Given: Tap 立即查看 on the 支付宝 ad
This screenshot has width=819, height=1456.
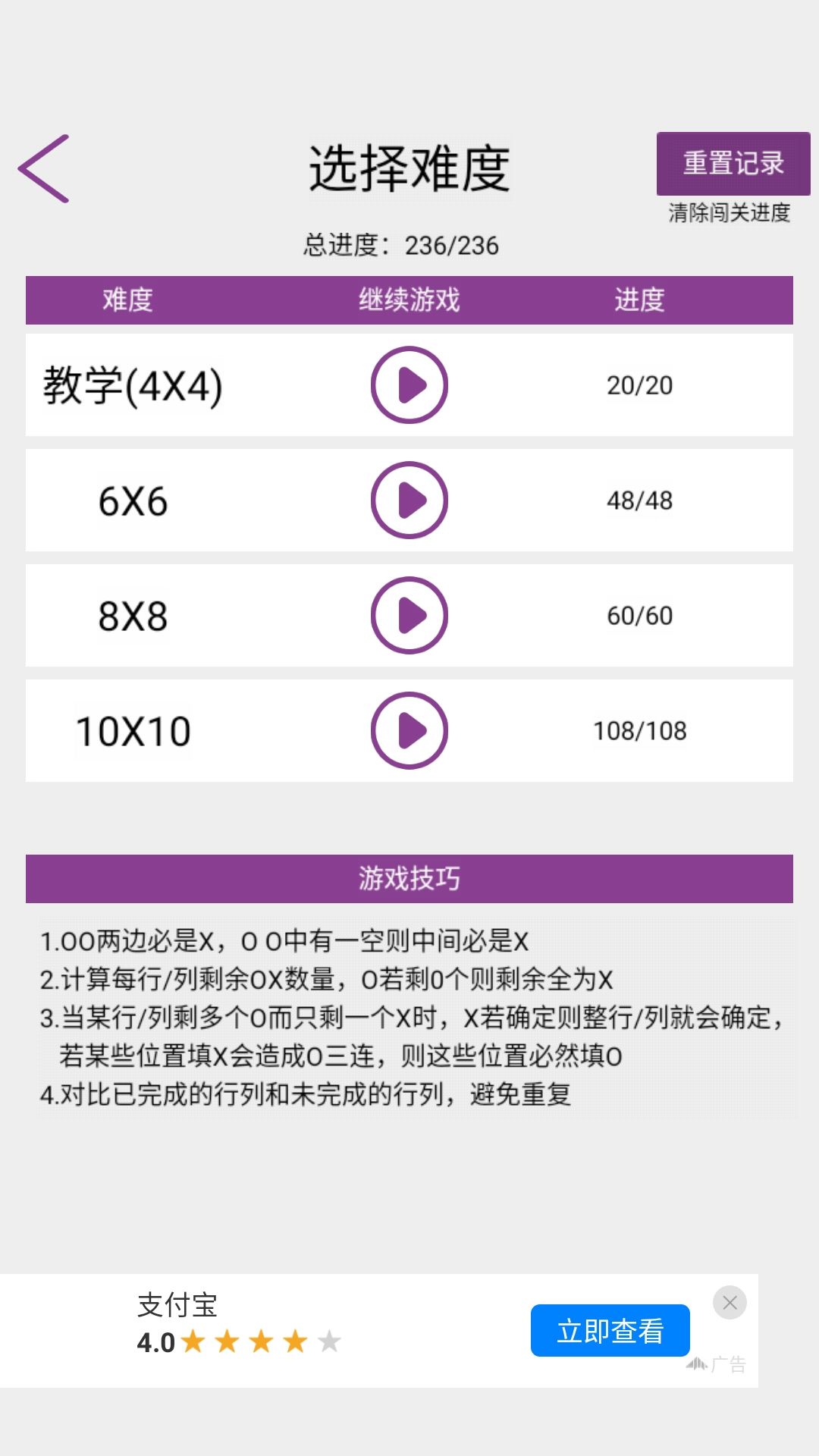Looking at the screenshot, I should click(610, 1330).
